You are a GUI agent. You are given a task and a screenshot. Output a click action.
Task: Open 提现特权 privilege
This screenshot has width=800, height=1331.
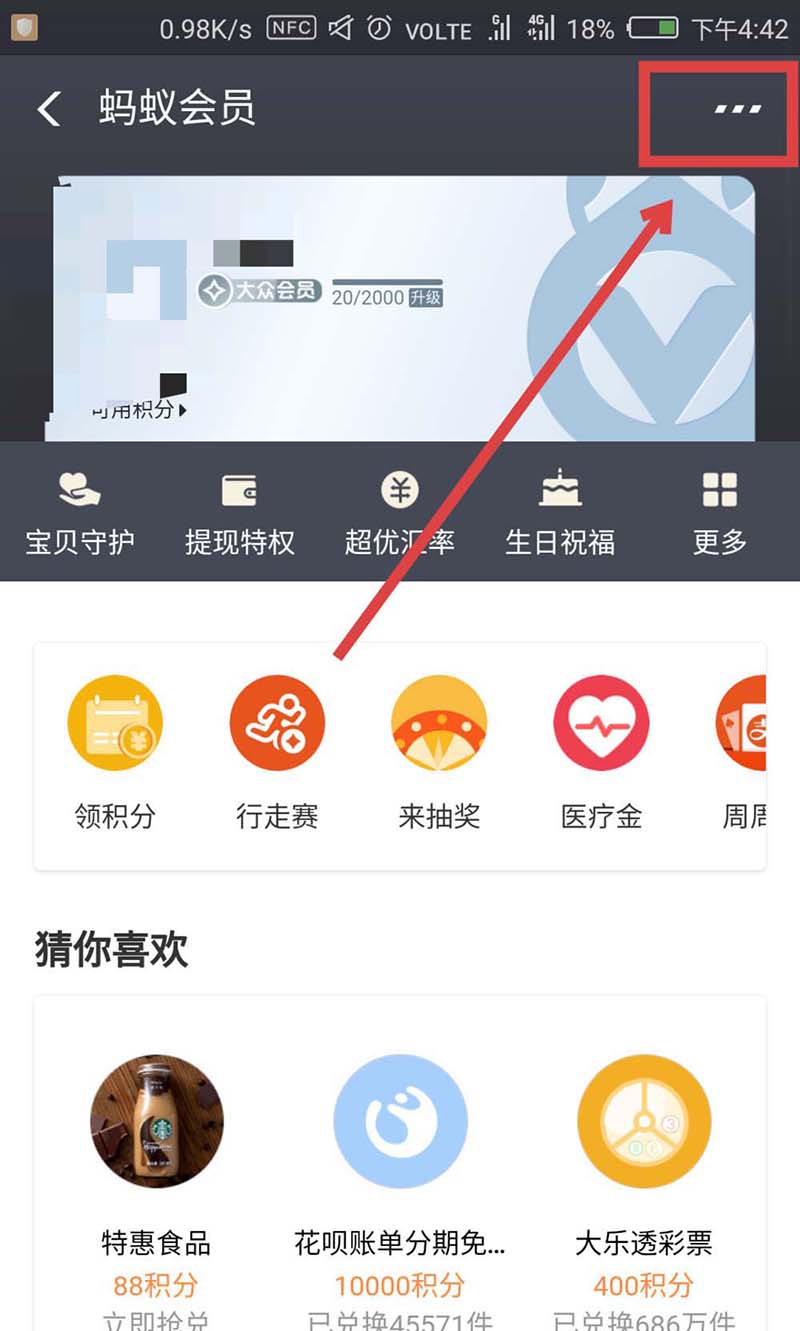(x=239, y=512)
